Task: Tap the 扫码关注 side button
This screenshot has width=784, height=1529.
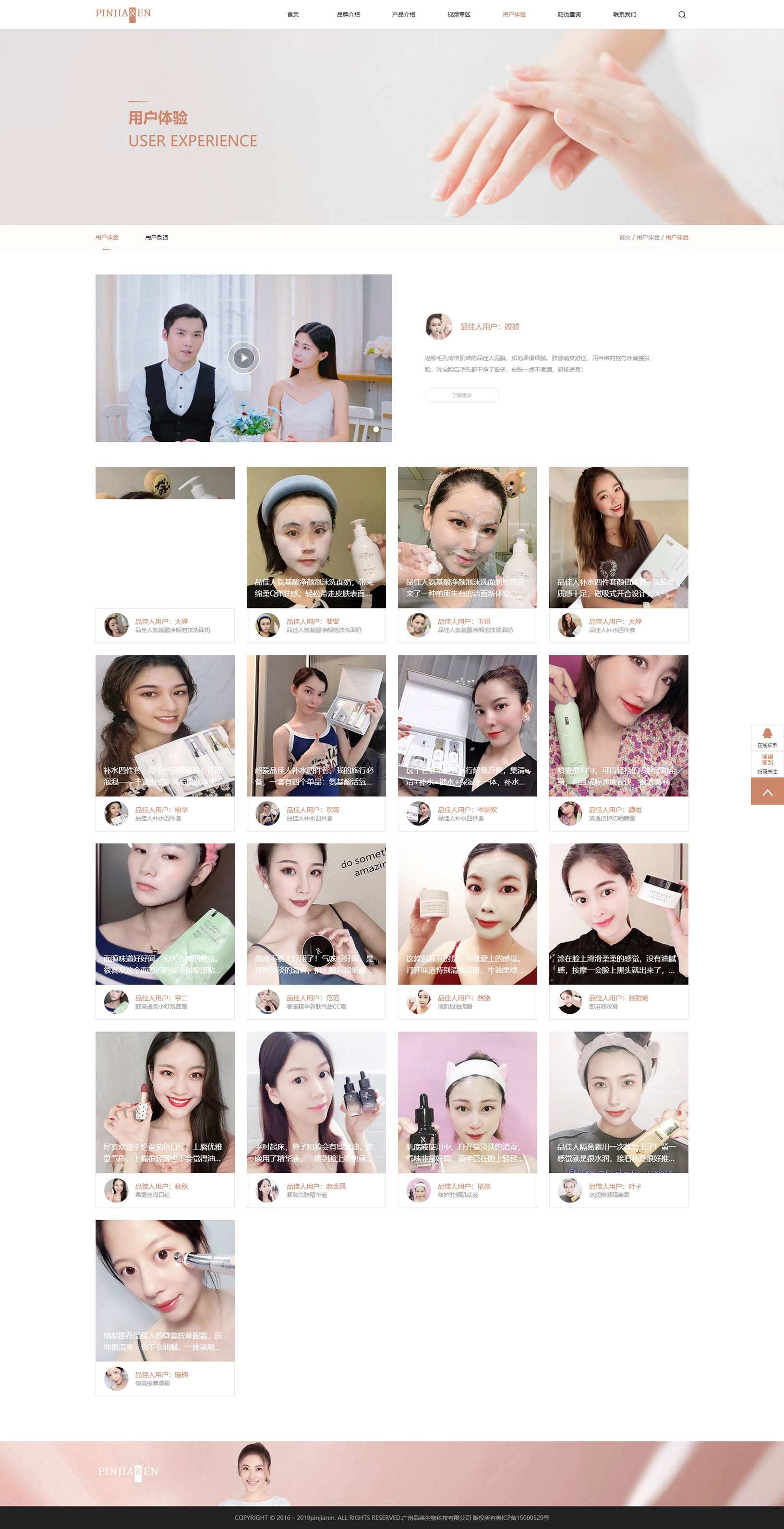Action: point(767,764)
